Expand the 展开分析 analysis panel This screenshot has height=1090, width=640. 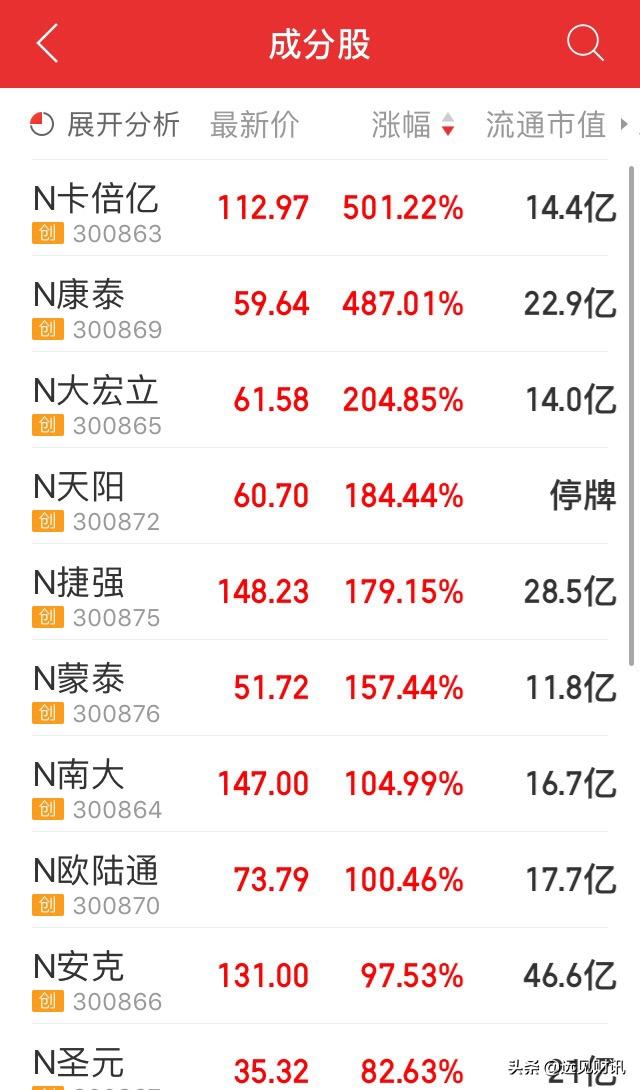tap(105, 125)
